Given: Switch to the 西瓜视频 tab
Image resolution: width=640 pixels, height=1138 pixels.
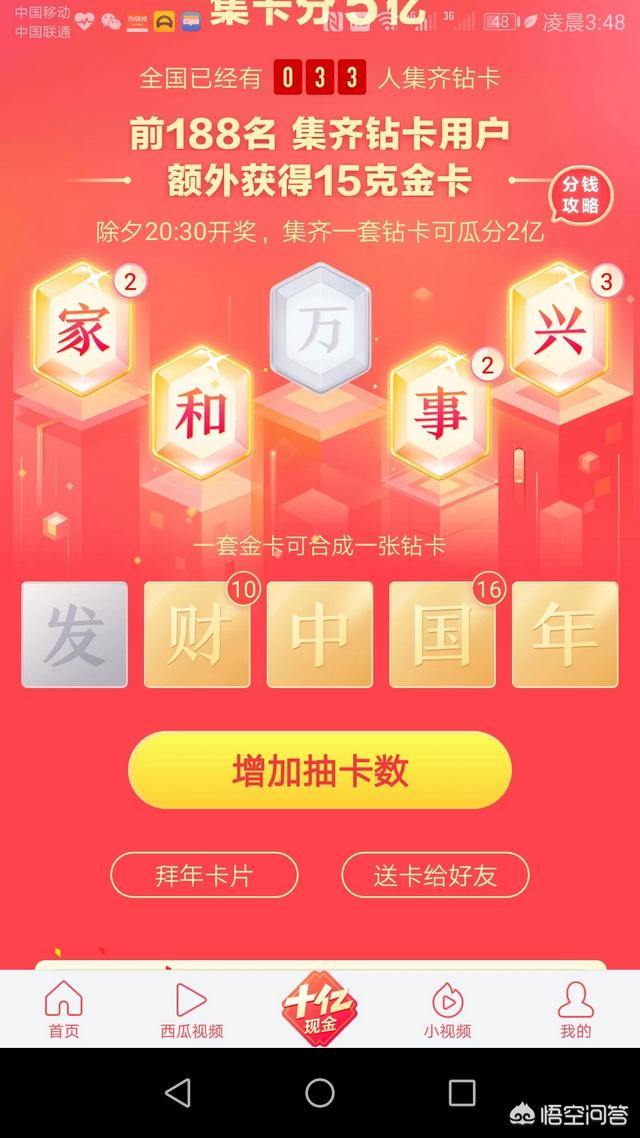Looking at the screenshot, I should click(x=191, y=1010).
